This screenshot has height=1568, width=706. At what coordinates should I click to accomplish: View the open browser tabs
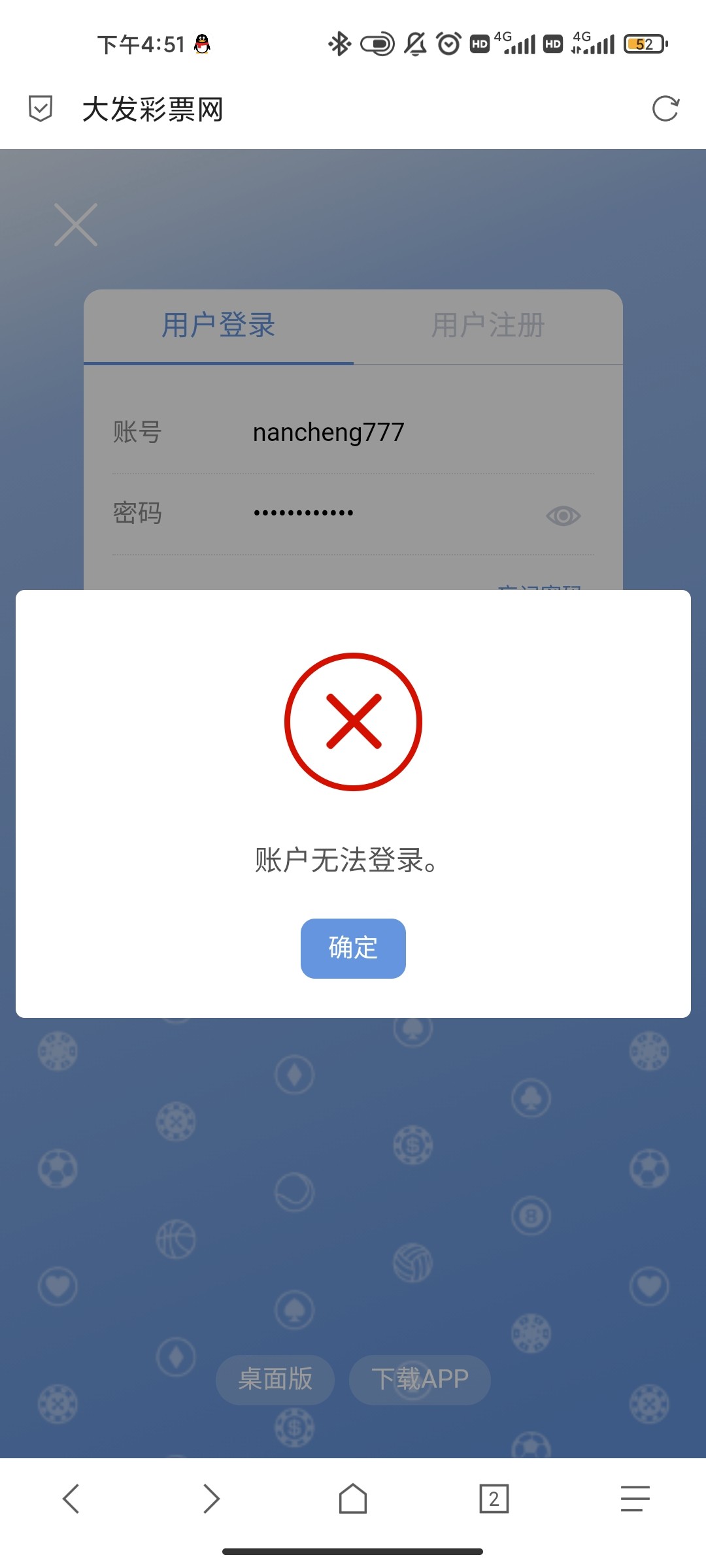(x=494, y=1499)
